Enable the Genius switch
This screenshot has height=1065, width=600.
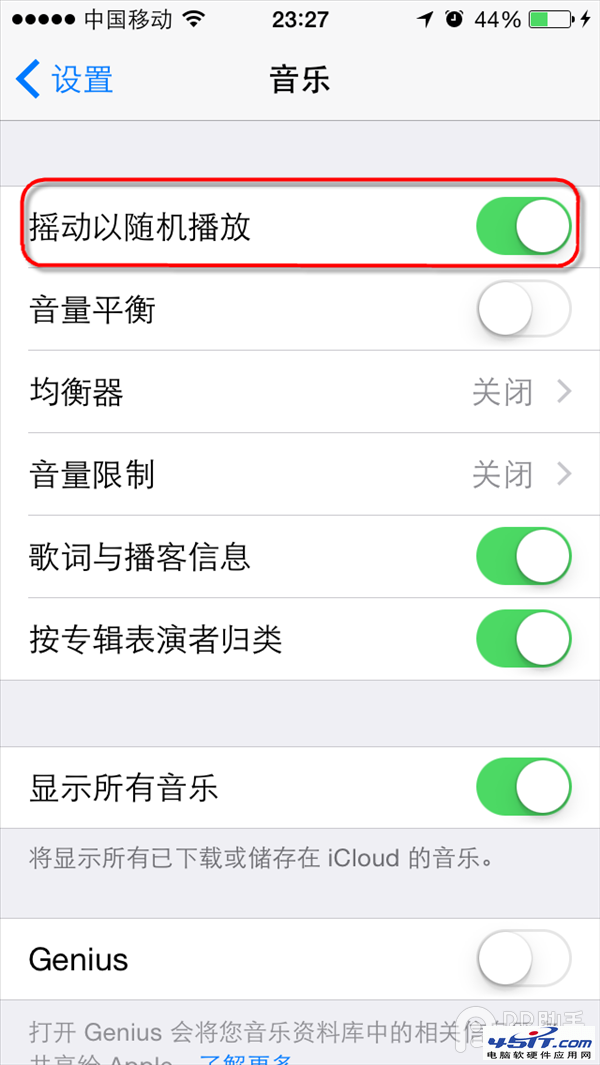click(523, 960)
